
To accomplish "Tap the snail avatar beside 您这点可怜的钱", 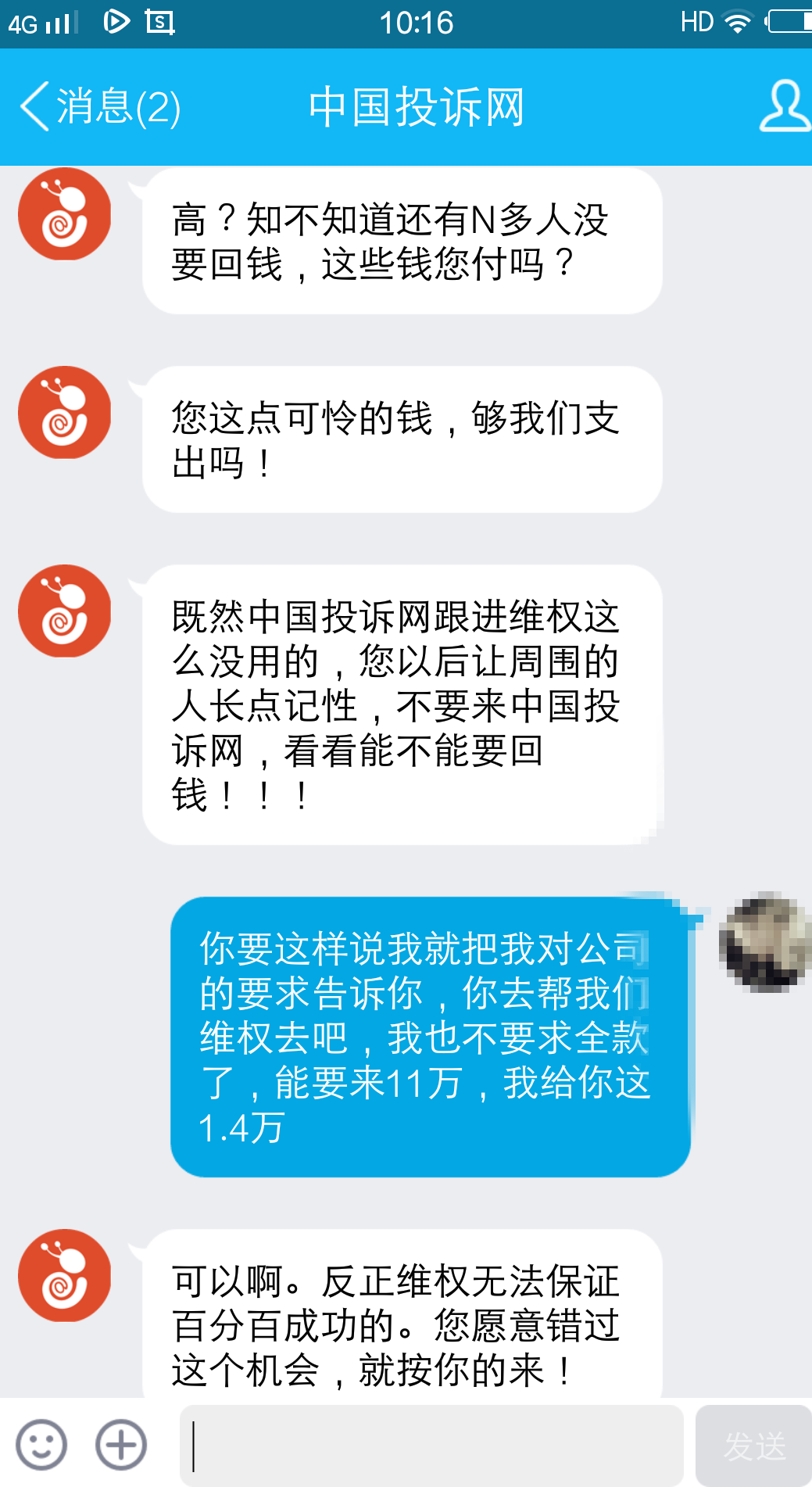I will point(65,413).
